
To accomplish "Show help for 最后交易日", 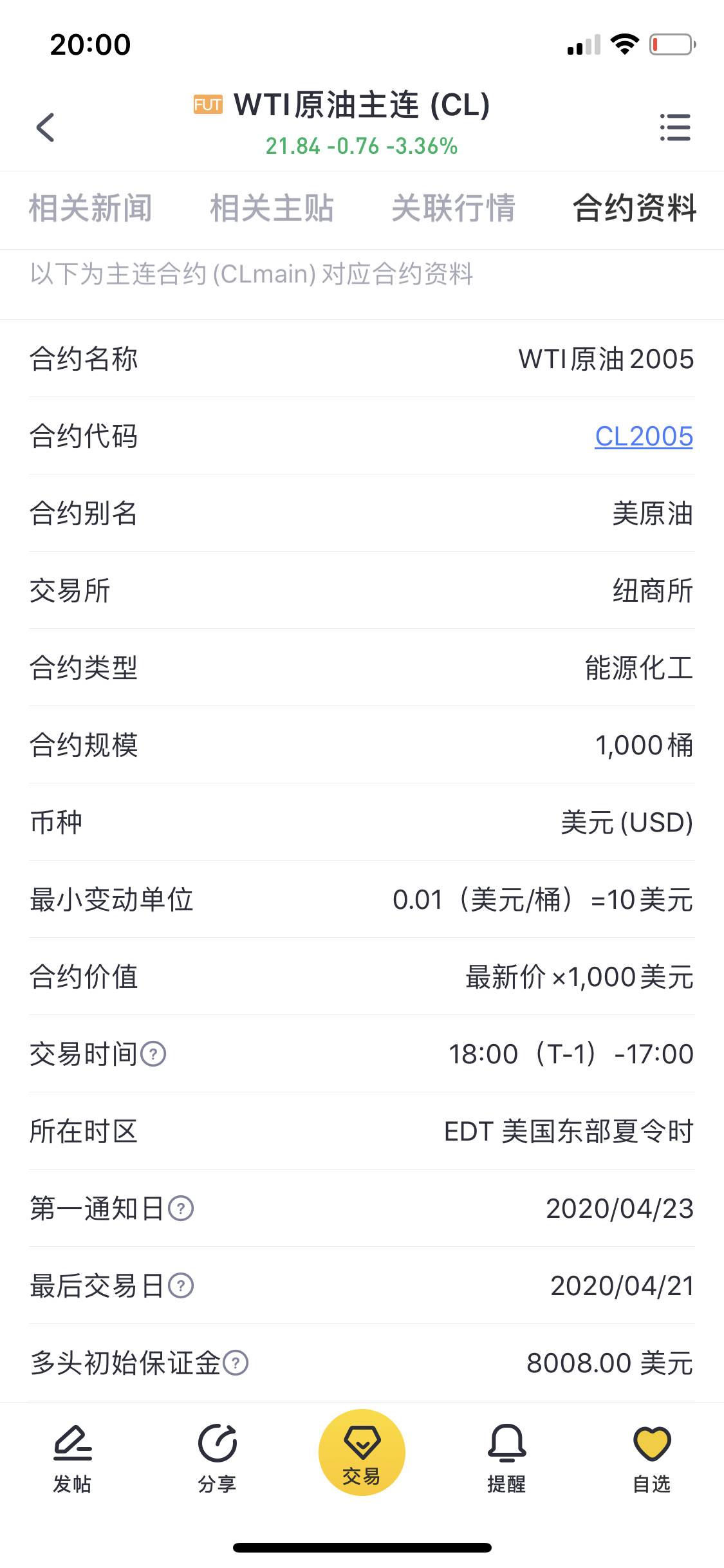I will tap(181, 1286).
